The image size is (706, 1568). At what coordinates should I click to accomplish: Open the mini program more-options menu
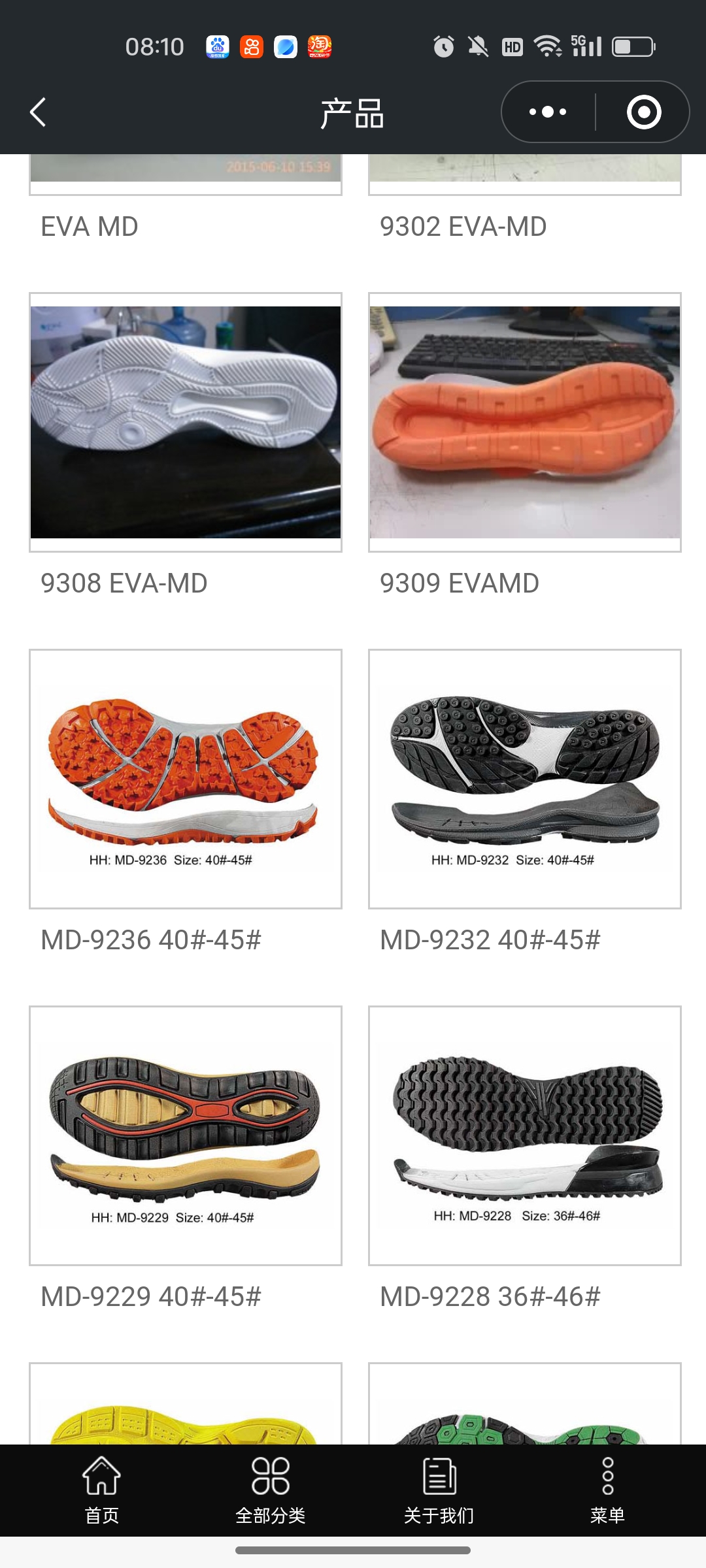[x=548, y=112]
